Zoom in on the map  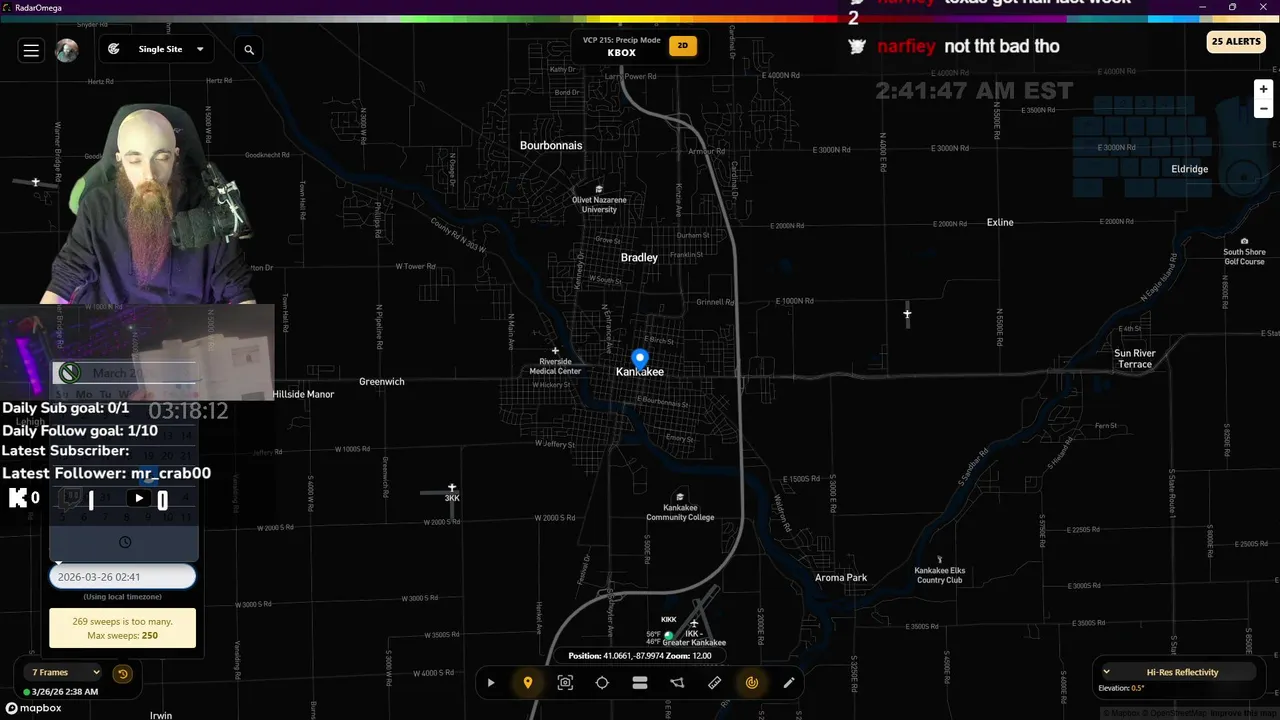tap(1264, 89)
